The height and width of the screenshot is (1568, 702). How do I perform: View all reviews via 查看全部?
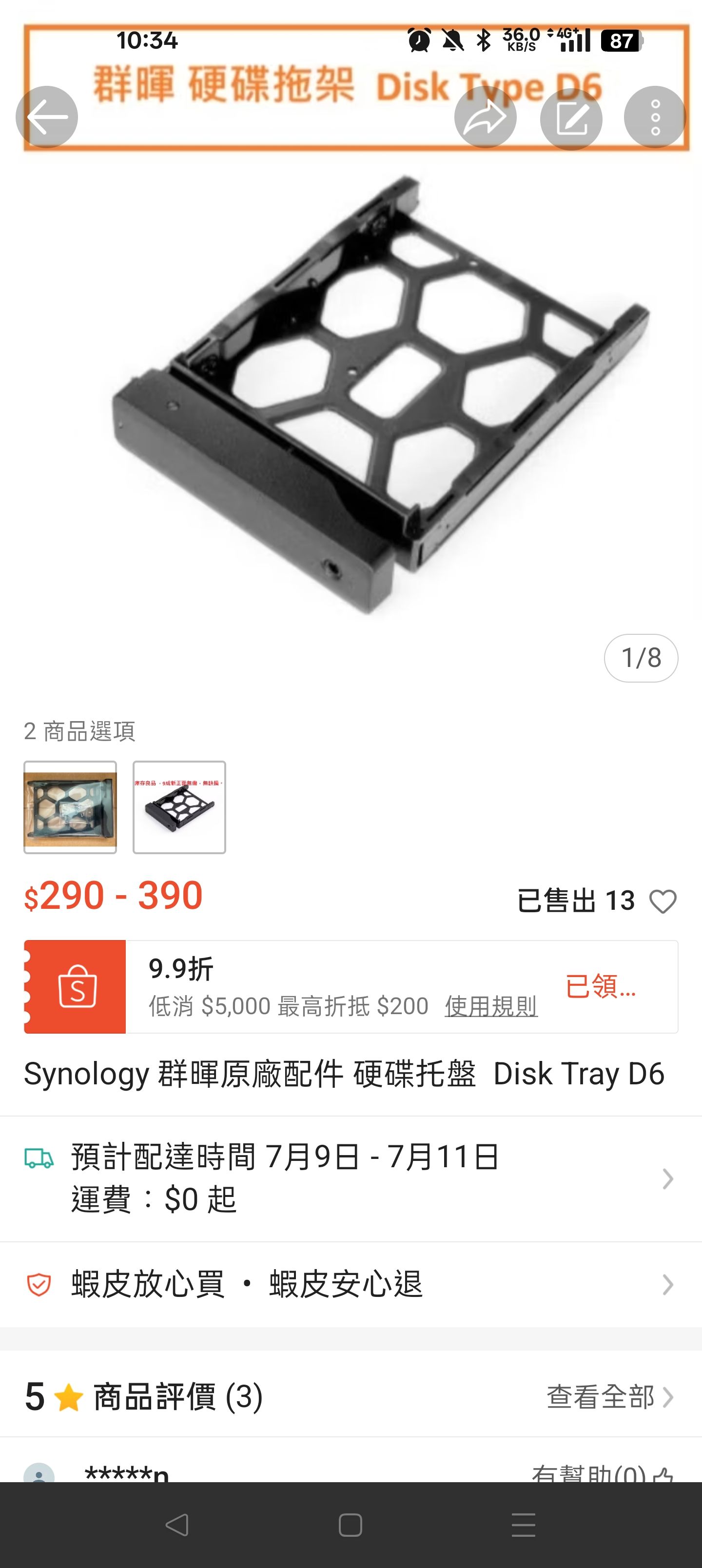coord(609,1396)
